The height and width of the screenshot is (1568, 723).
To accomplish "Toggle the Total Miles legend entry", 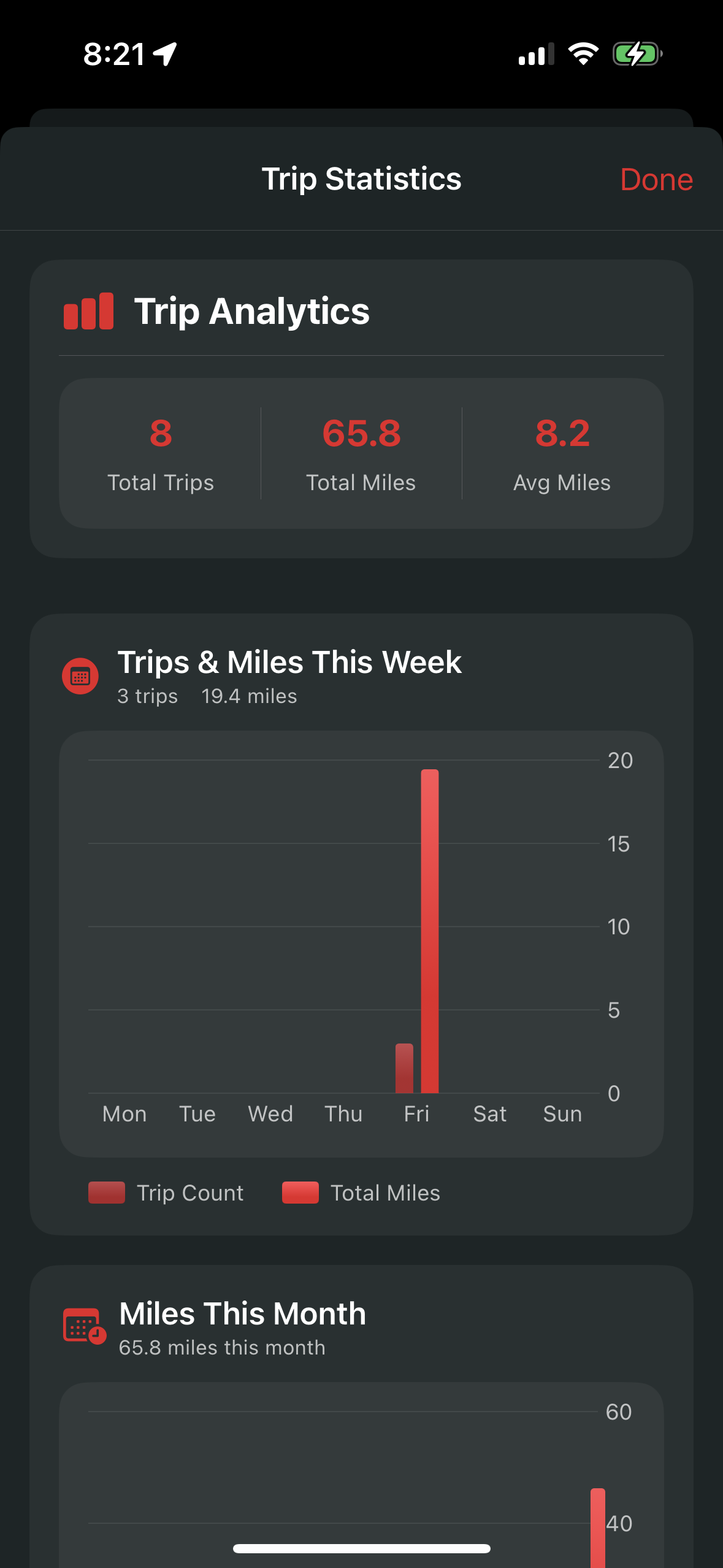I will (362, 1191).
